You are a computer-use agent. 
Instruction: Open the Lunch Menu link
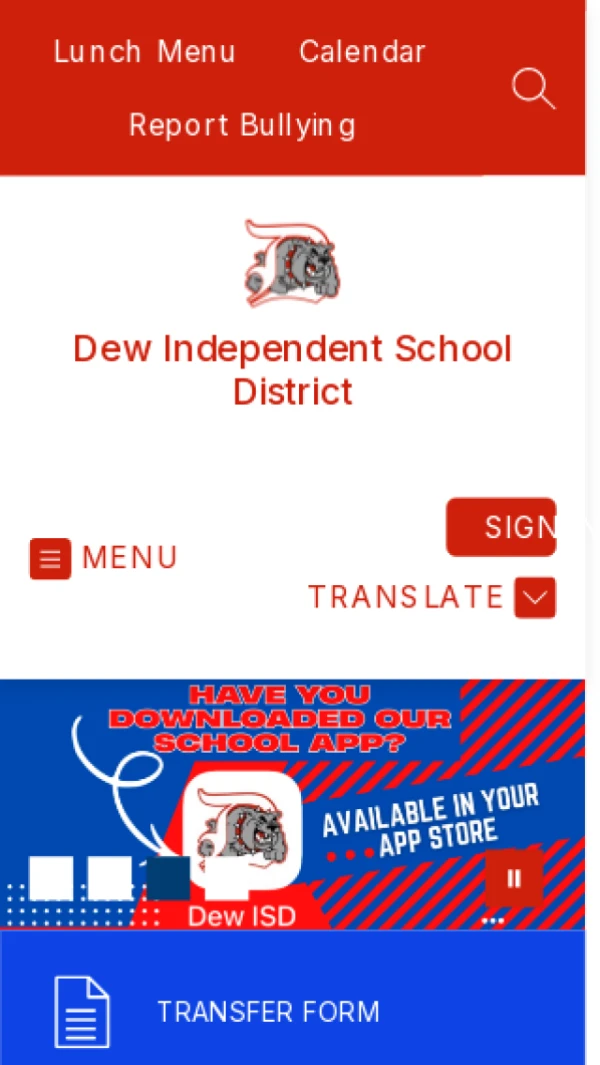(x=144, y=52)
